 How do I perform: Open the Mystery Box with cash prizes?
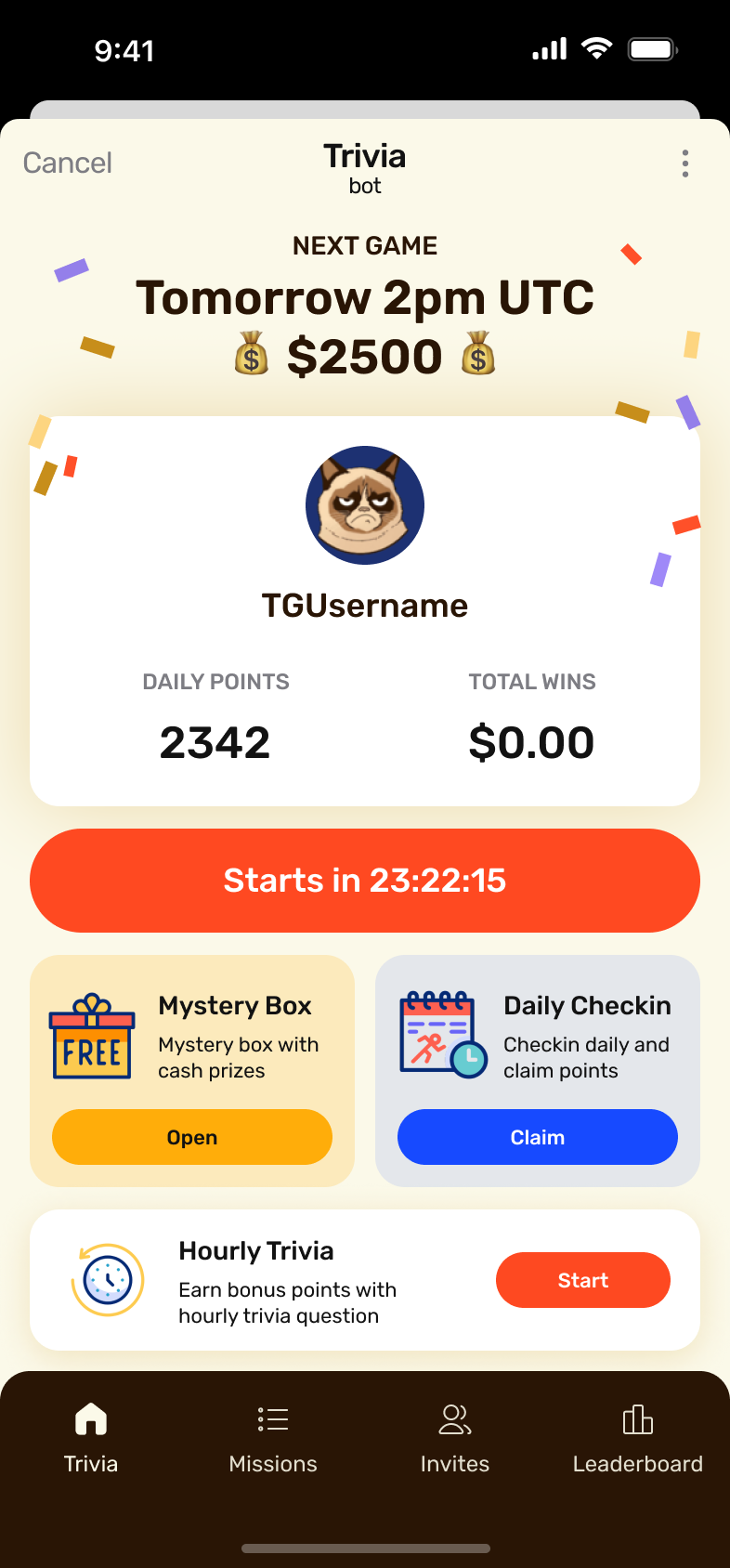[191, 1137]
